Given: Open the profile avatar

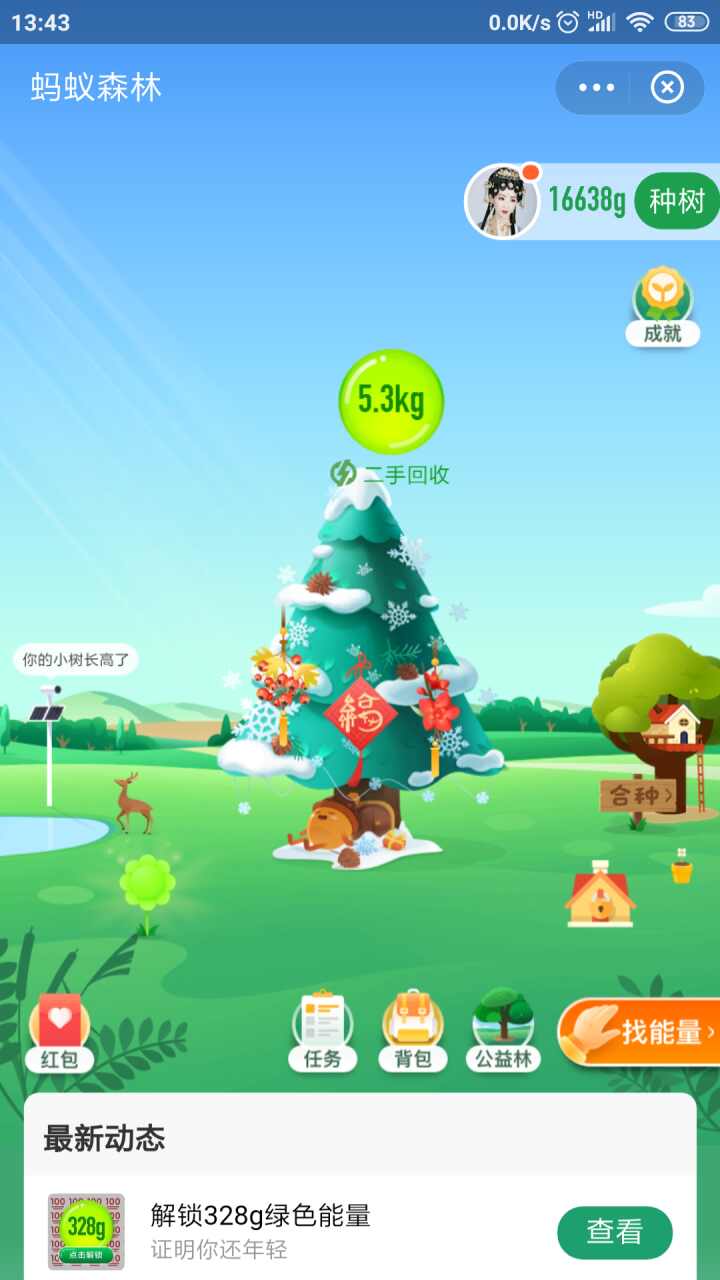Looking at the screenshot, I should point(502,201).
